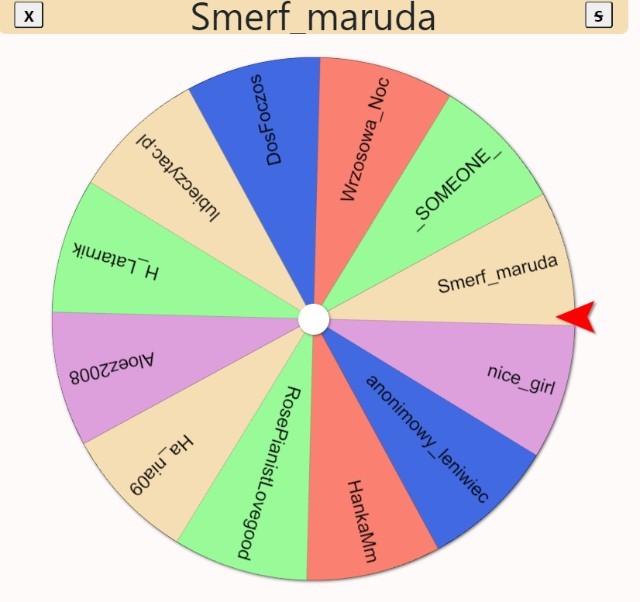Spin the name wheel
The image size is (640, 602).
pos(314,319)
